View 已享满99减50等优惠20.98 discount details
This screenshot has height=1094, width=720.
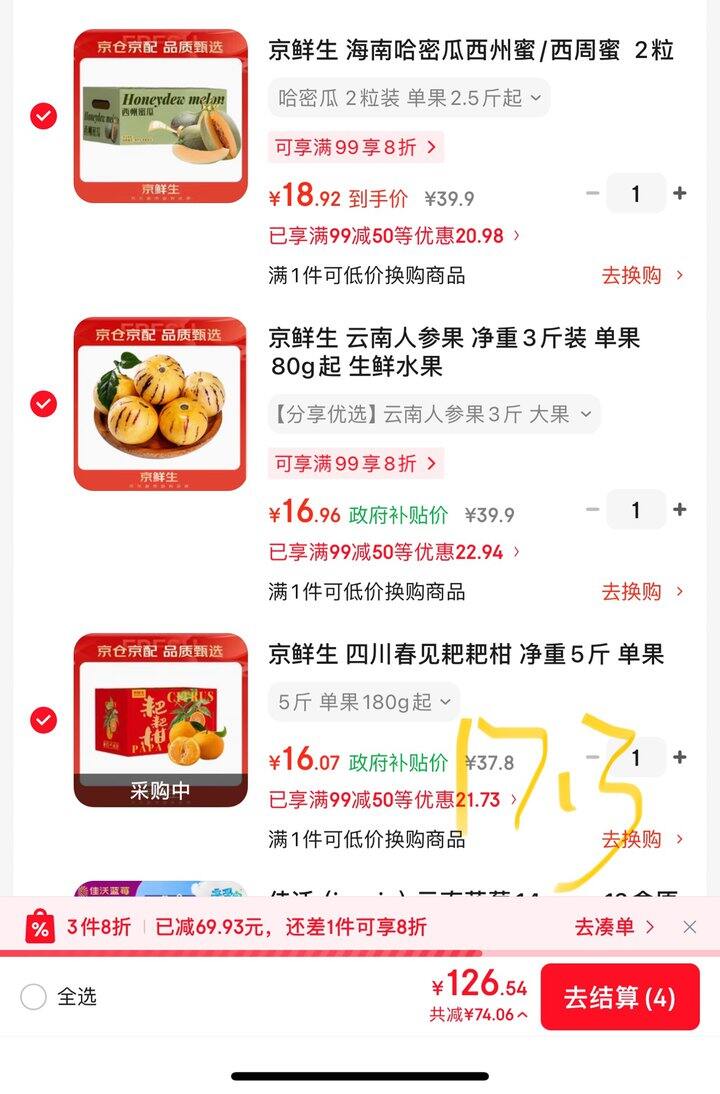394,236
